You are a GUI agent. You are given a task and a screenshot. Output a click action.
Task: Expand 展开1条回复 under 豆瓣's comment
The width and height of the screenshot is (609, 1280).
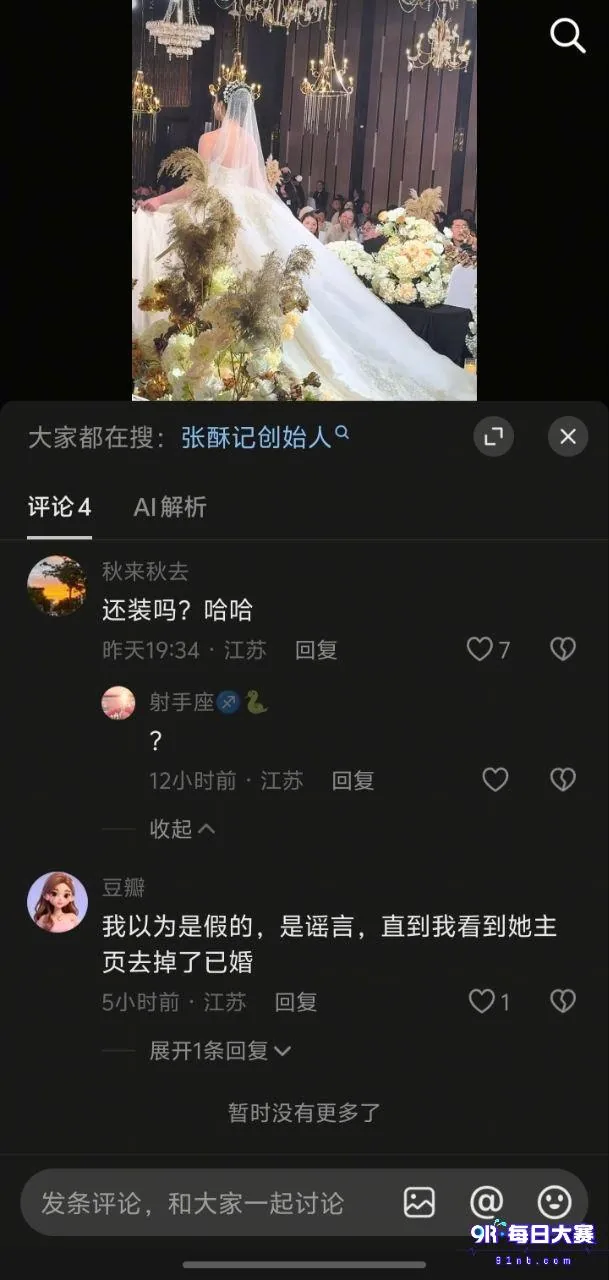click(220, 1051)
